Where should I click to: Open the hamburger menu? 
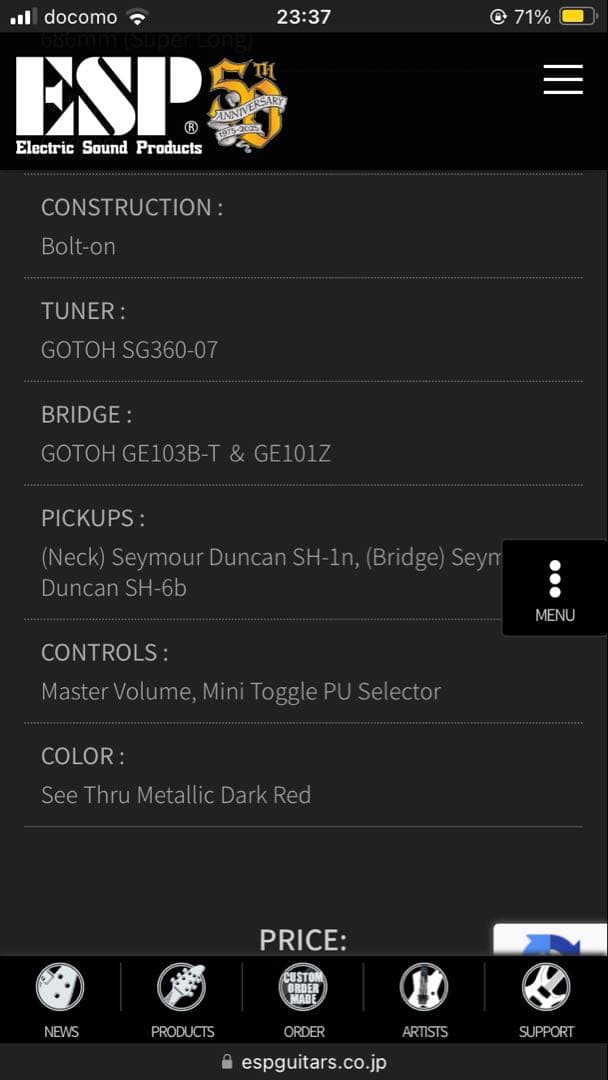tap(563, 80)
